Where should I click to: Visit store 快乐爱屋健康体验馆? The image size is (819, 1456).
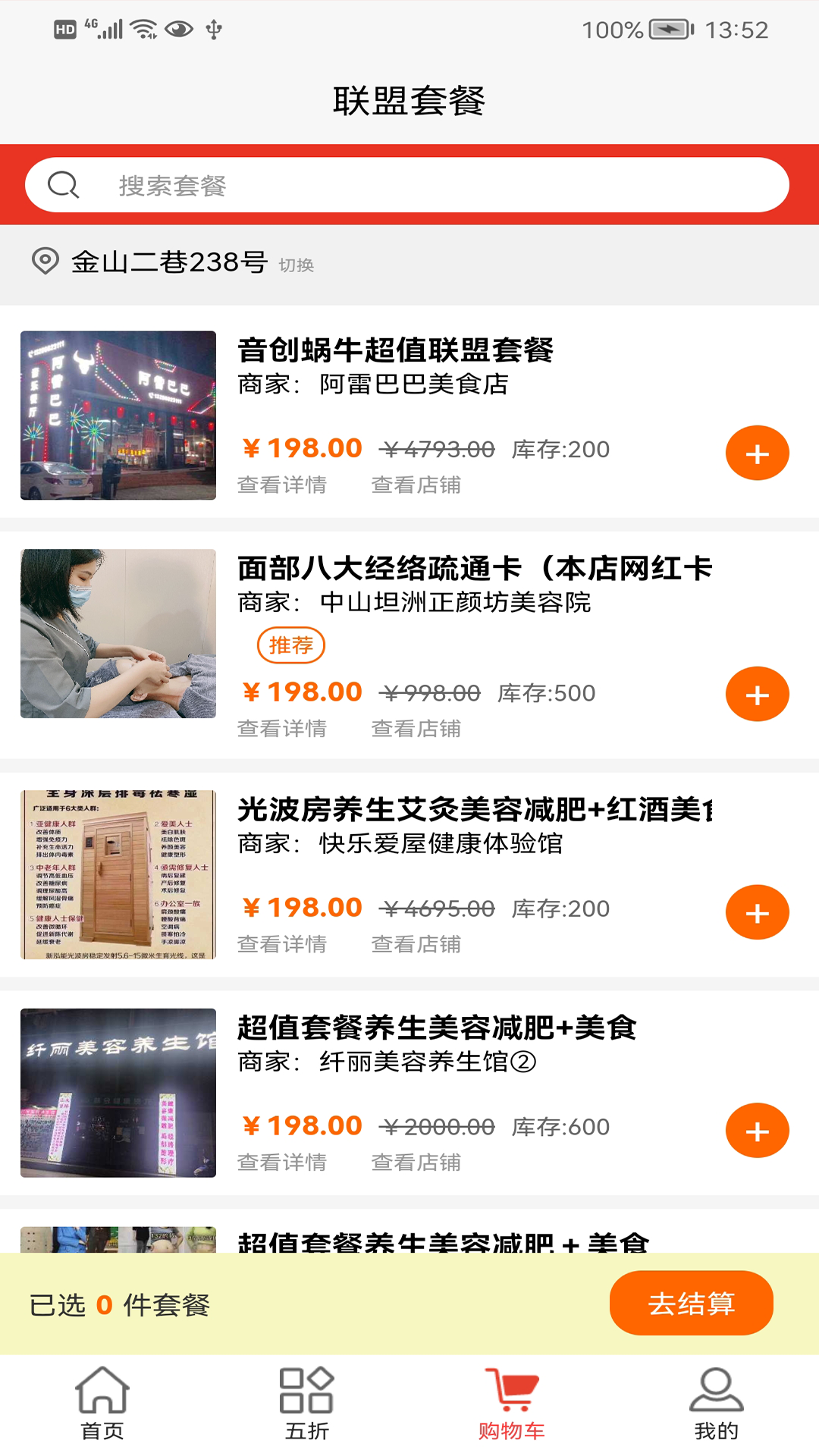tap(416, 944)
